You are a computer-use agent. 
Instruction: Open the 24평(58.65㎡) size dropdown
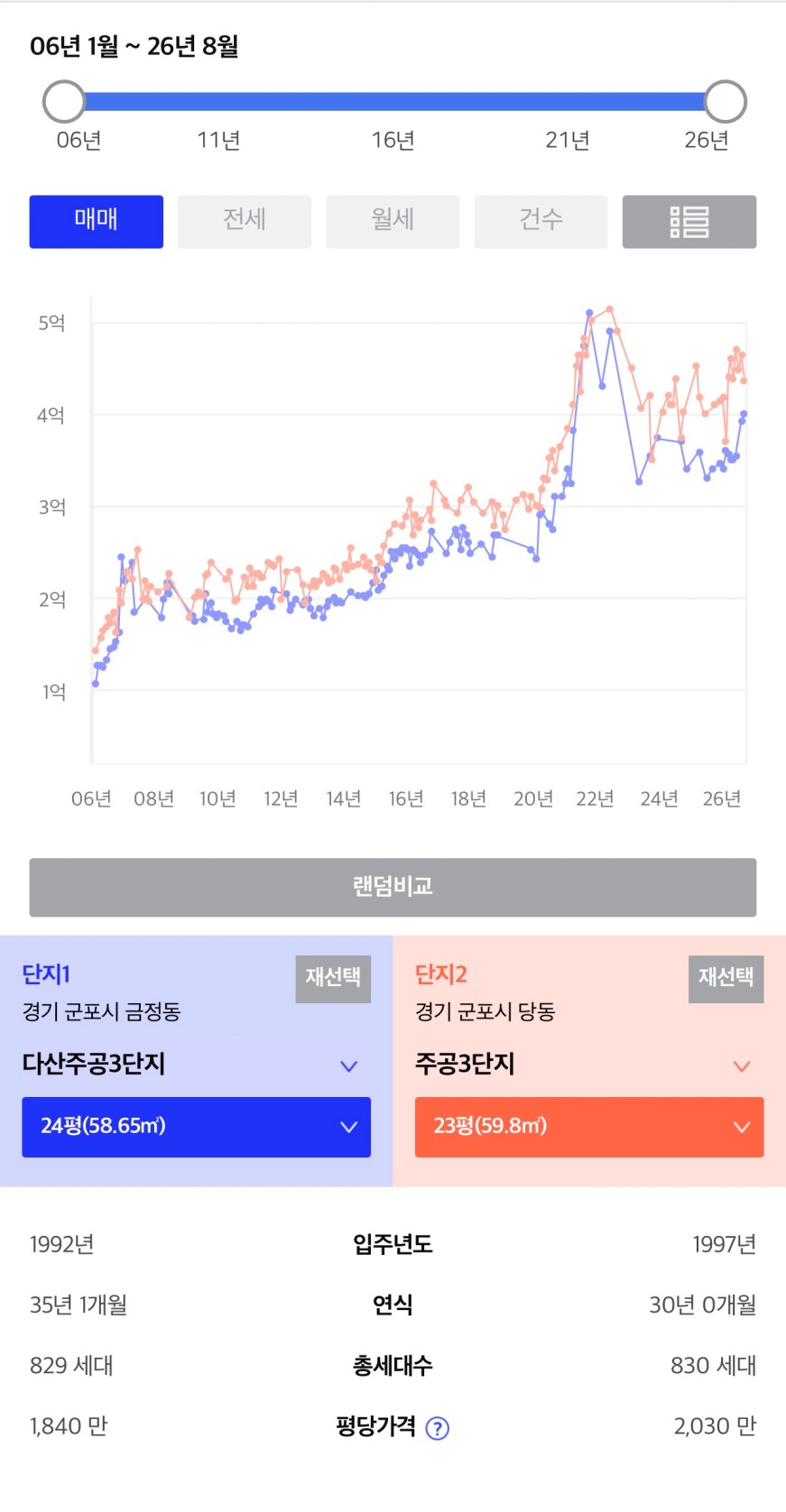(196, 1127)
